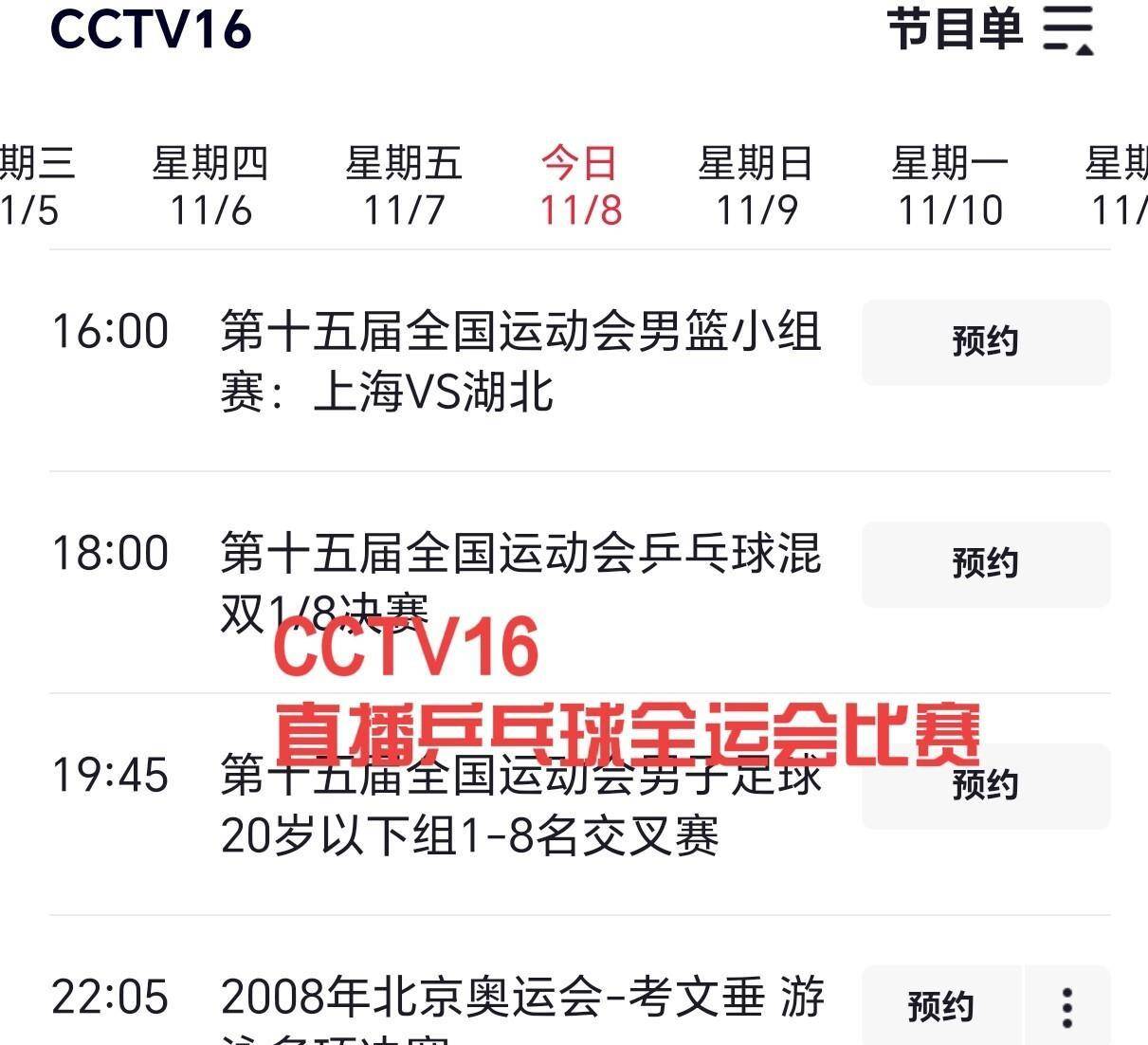Open the 节目单 program list menu
This screenshot has height=1045, width=1148.
point(991,29)
